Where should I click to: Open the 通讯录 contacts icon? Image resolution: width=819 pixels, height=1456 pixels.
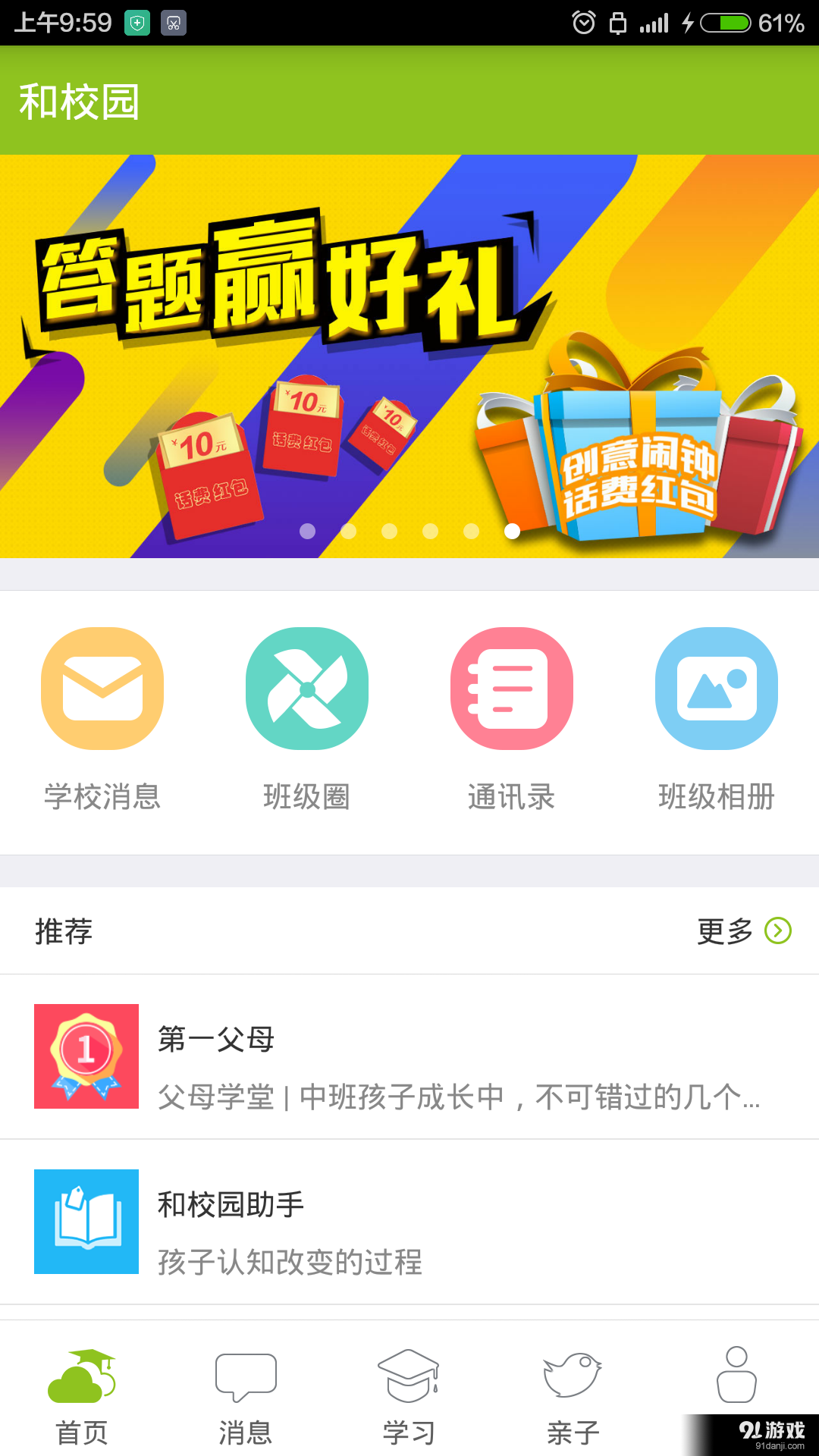pyautogui.click(x=512, y=688)
